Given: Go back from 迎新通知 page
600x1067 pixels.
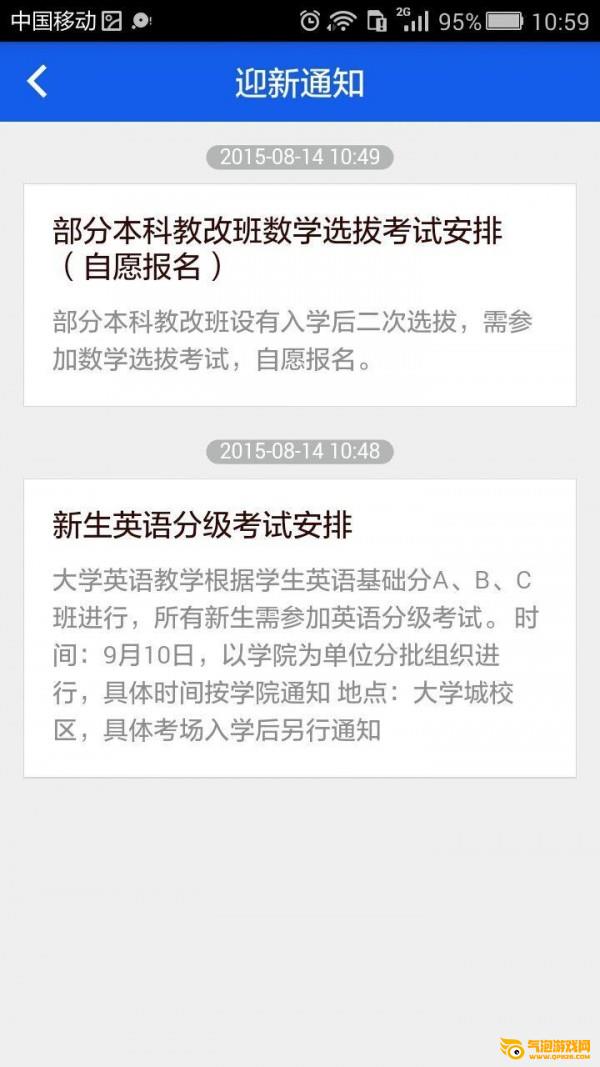Looking at the screenshot, I should (x=37, y=82).
